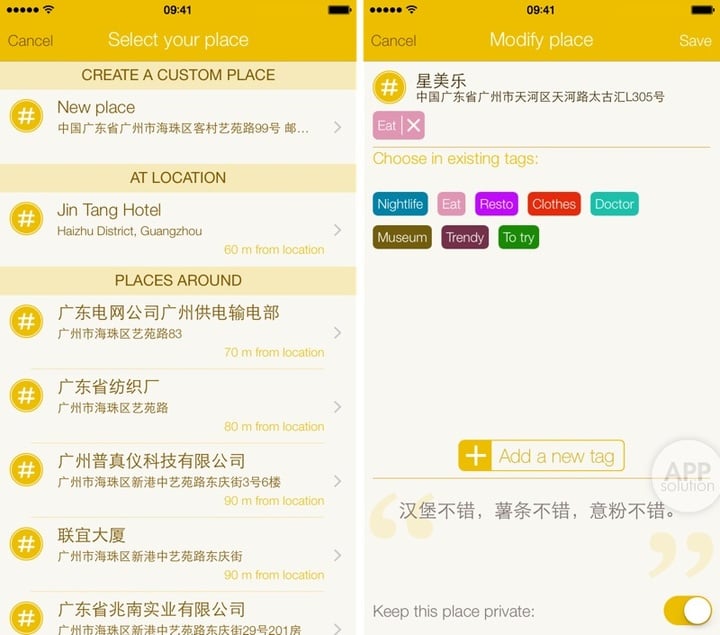720x635 pixels.
Task: Choose the Resto tag
Action: (x=496, y=204)
